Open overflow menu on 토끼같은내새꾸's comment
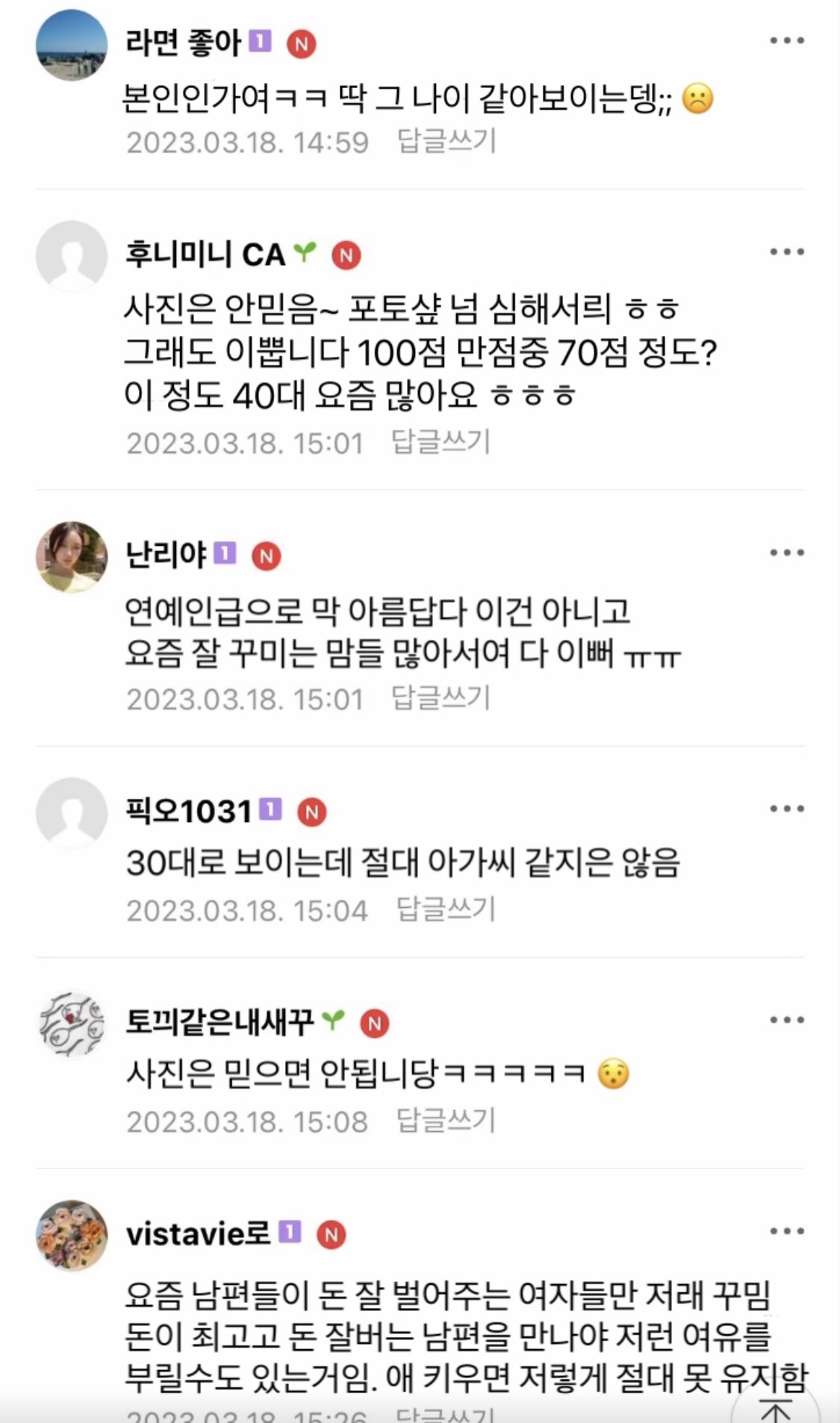The image size is (840, 1423). pos(786,1021)
